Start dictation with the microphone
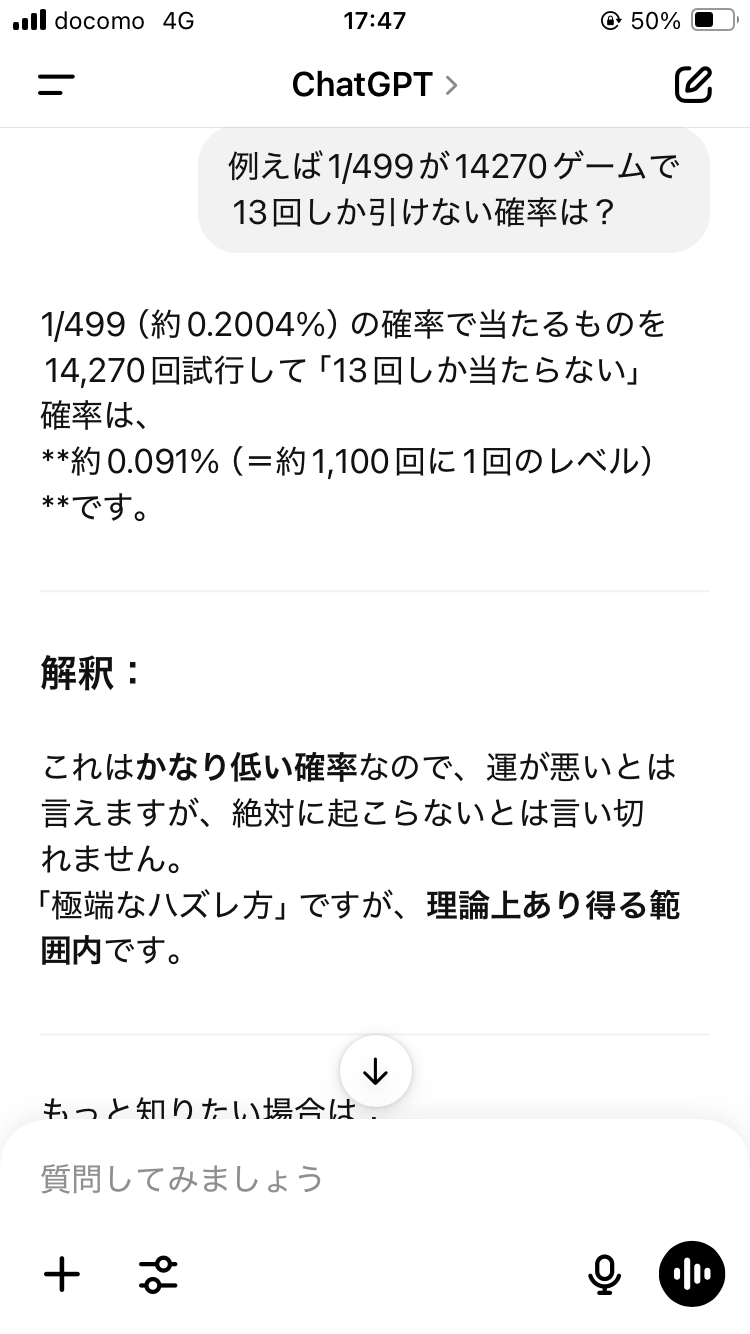750x1334 pixels. tap(603, 1274)
